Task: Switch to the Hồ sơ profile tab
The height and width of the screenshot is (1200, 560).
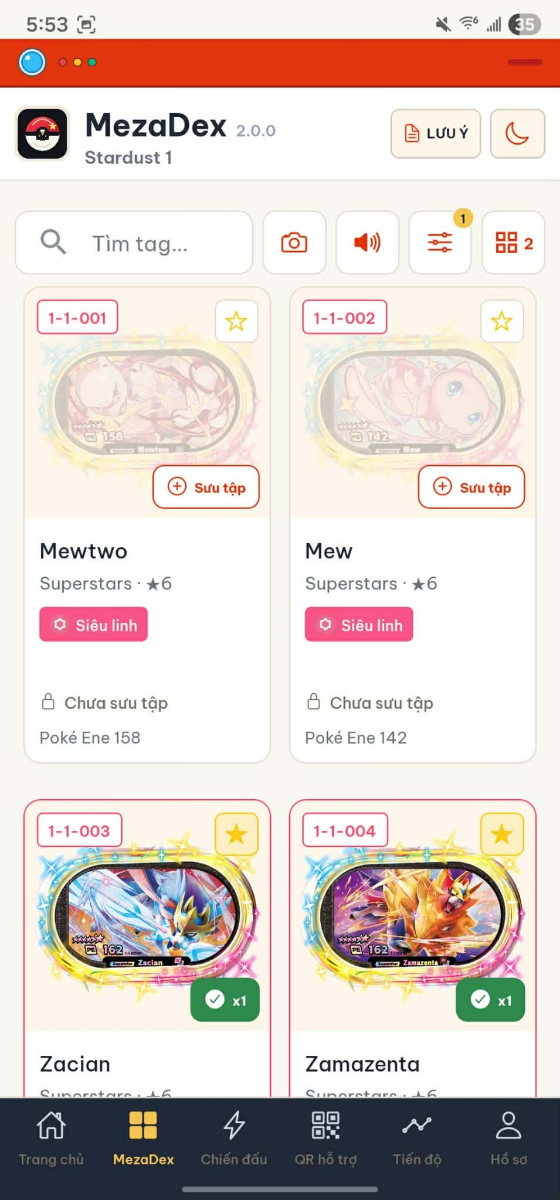Action: pyautogui.click(x=509, y=1139)
